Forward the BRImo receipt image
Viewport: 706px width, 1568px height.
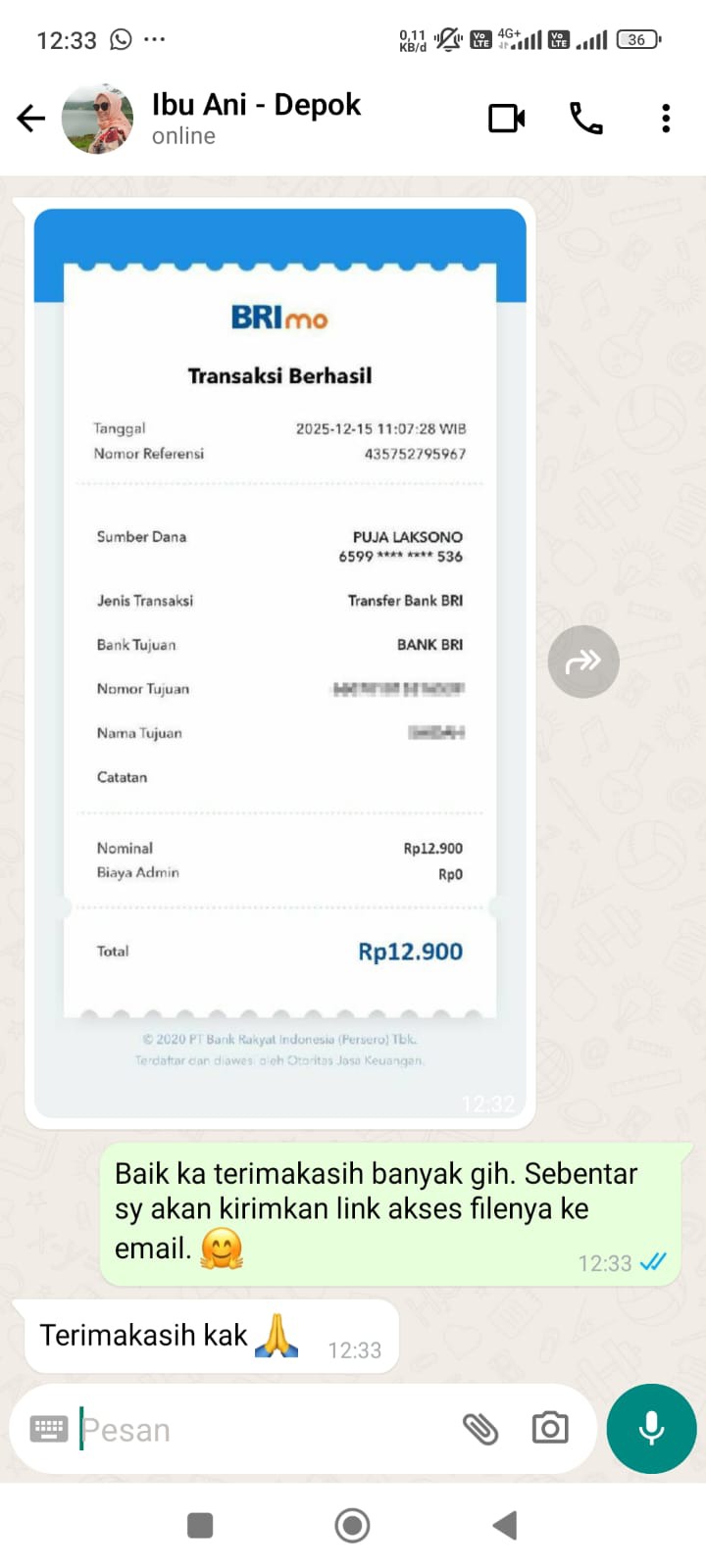[x=583, y=661]
